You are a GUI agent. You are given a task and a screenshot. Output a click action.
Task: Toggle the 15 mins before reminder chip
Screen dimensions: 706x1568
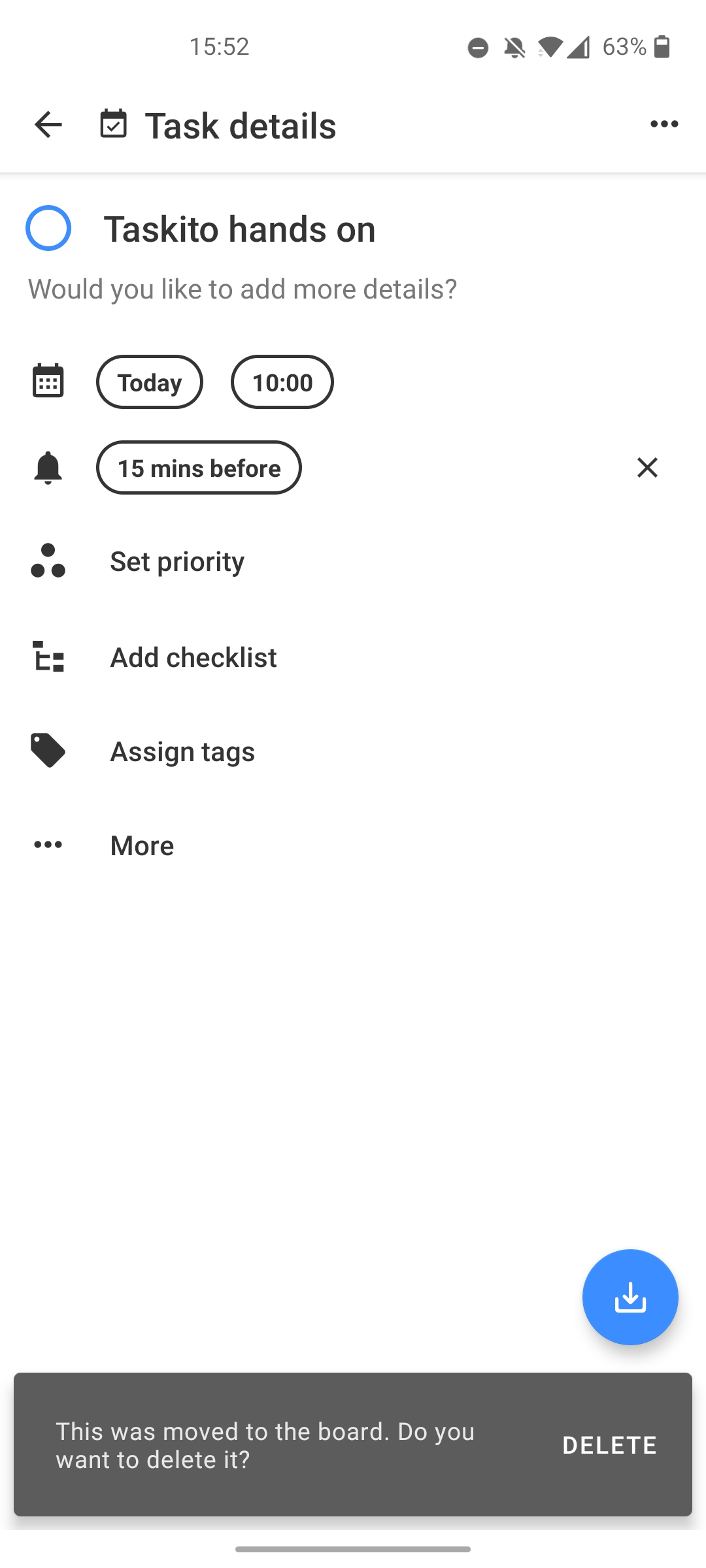(x=199, y=468)
